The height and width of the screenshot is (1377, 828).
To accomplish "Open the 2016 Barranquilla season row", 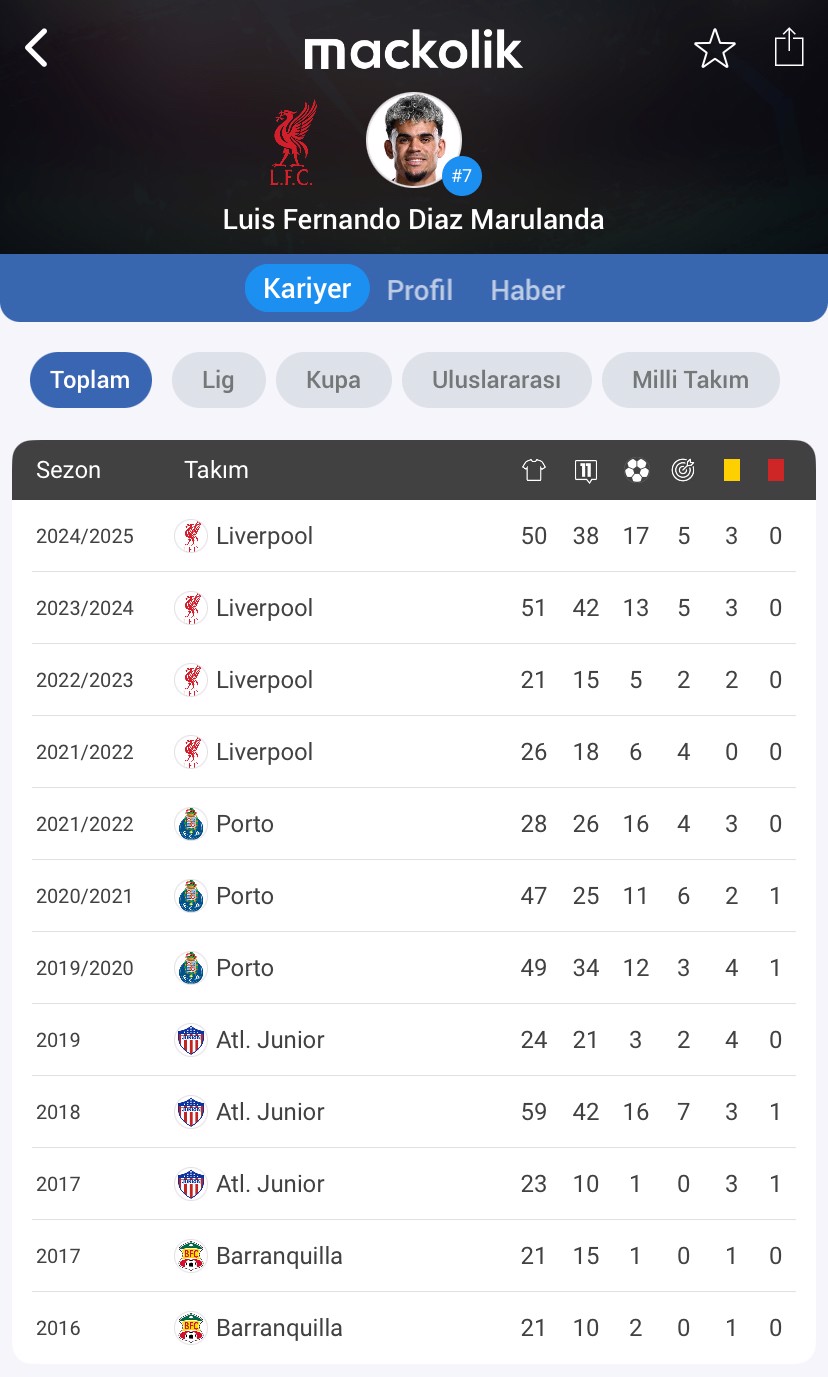I will point(414,1328).
